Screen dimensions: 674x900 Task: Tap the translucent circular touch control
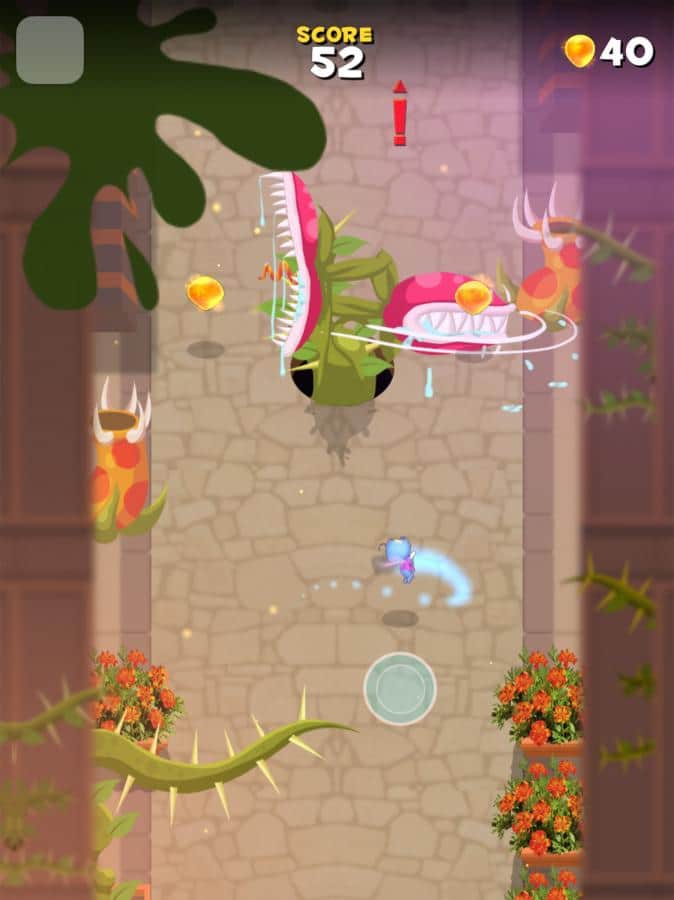click(x=400, y=688)
